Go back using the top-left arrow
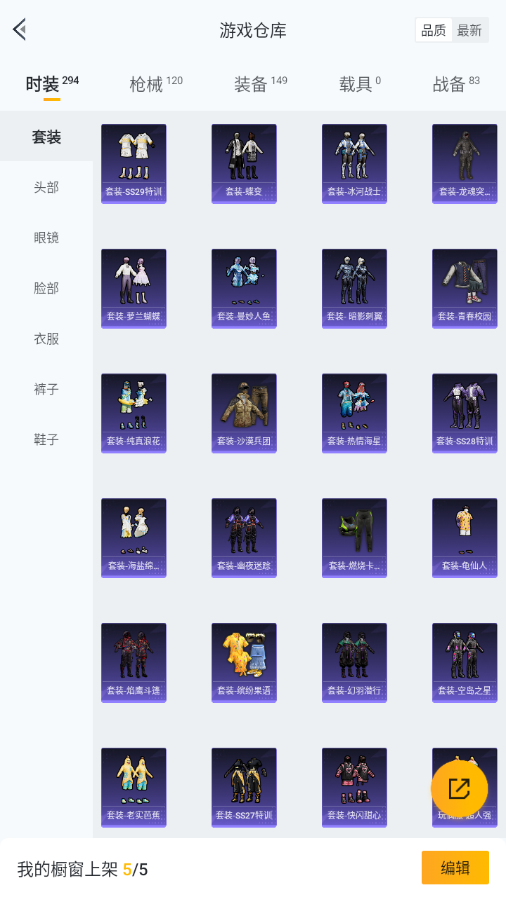The image size is (506, 897). click(20, 29)
